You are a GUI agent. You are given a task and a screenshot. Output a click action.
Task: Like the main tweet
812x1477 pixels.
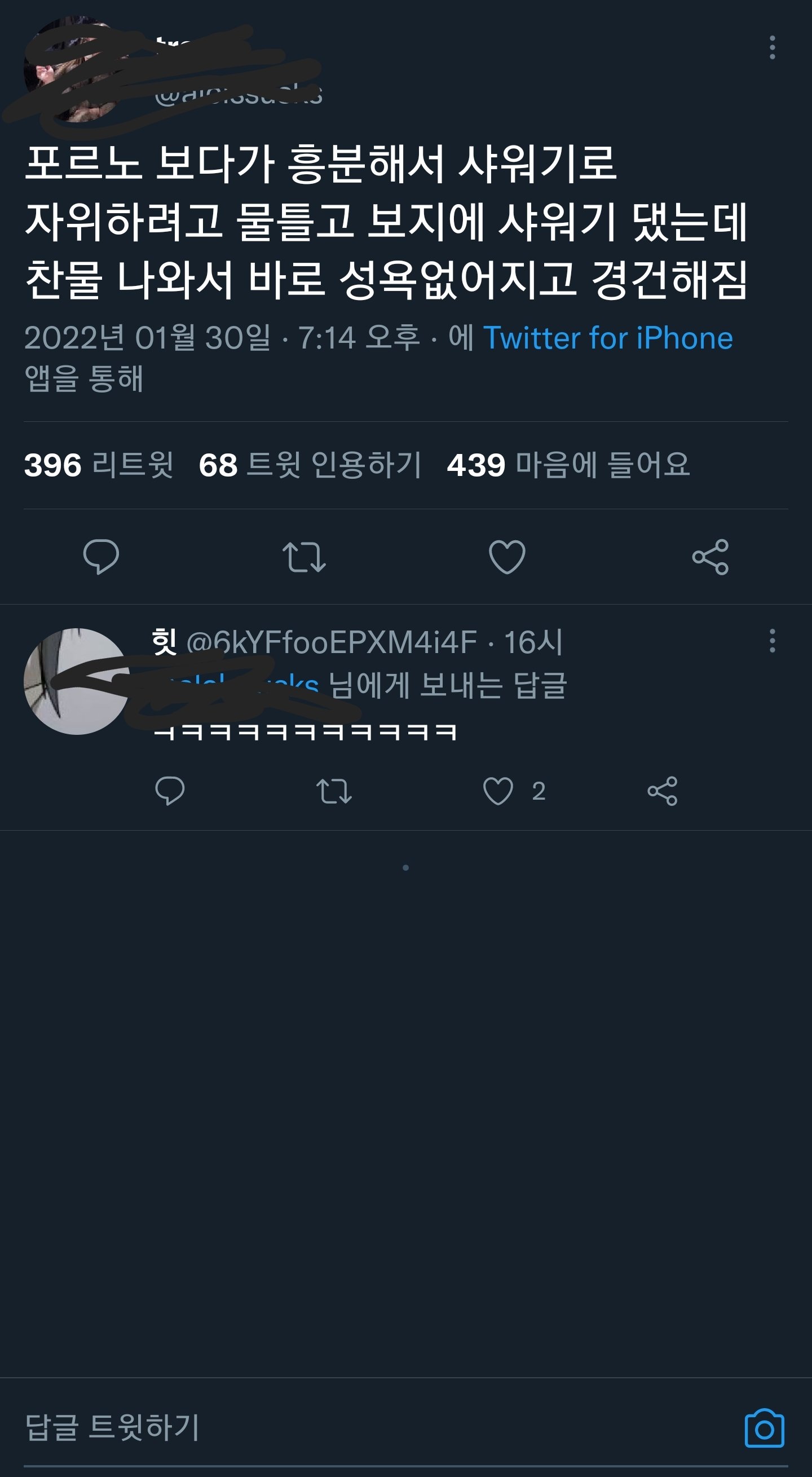pyautogui.click(x=507, y=556)
